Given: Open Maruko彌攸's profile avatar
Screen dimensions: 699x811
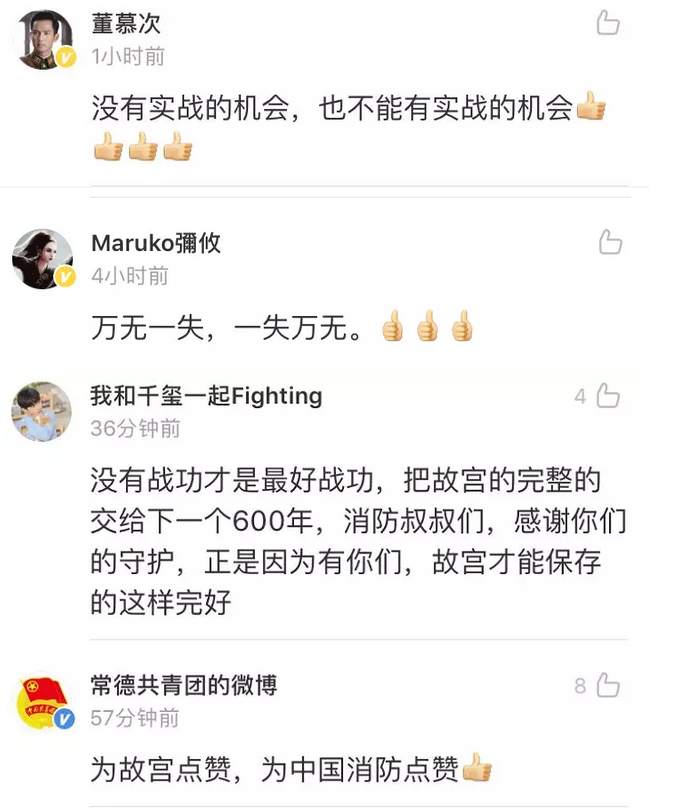Looking at the screenshot, I should click(42, 259).
